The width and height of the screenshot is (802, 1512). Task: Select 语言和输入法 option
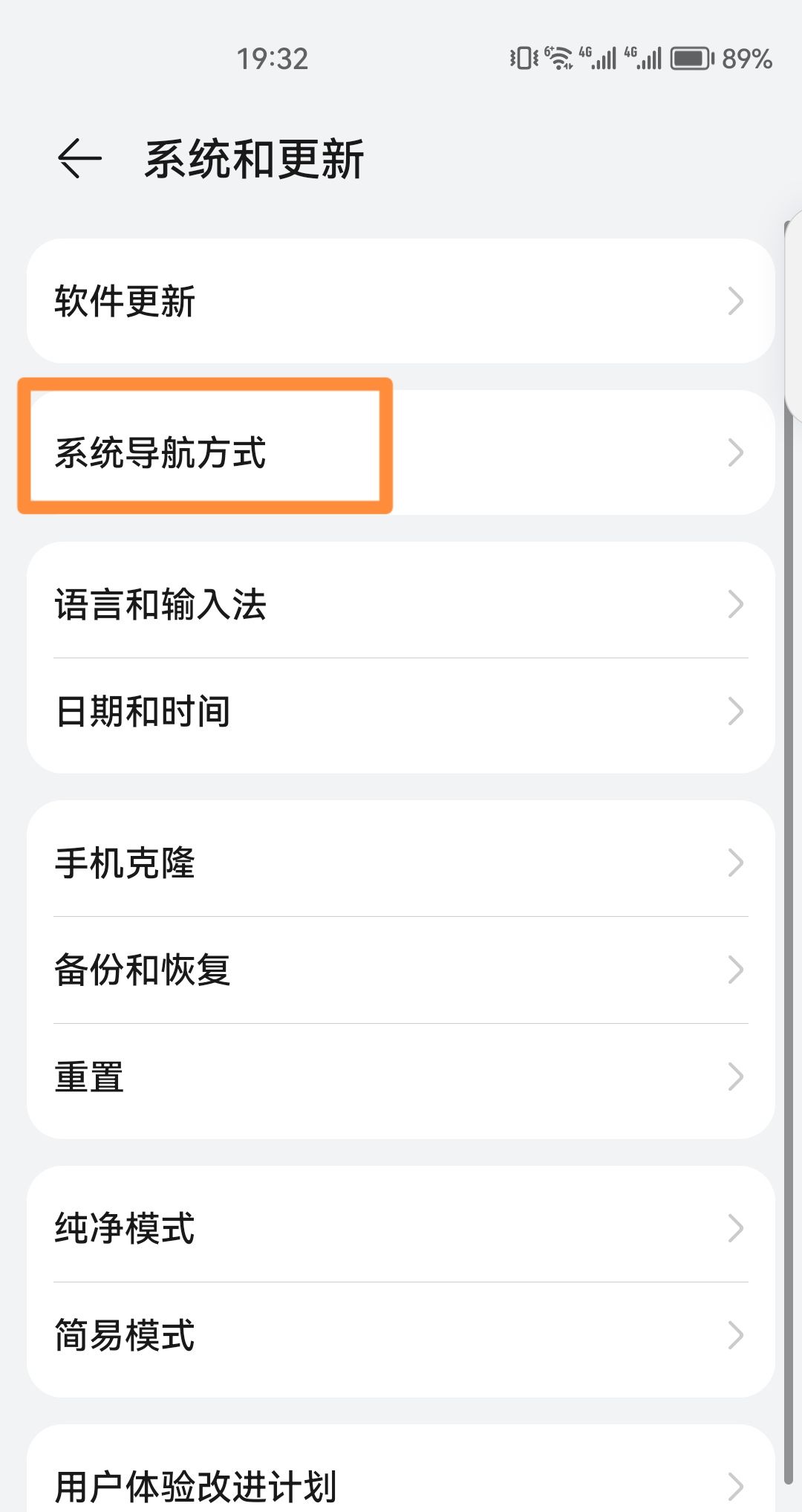pos(400,603)
